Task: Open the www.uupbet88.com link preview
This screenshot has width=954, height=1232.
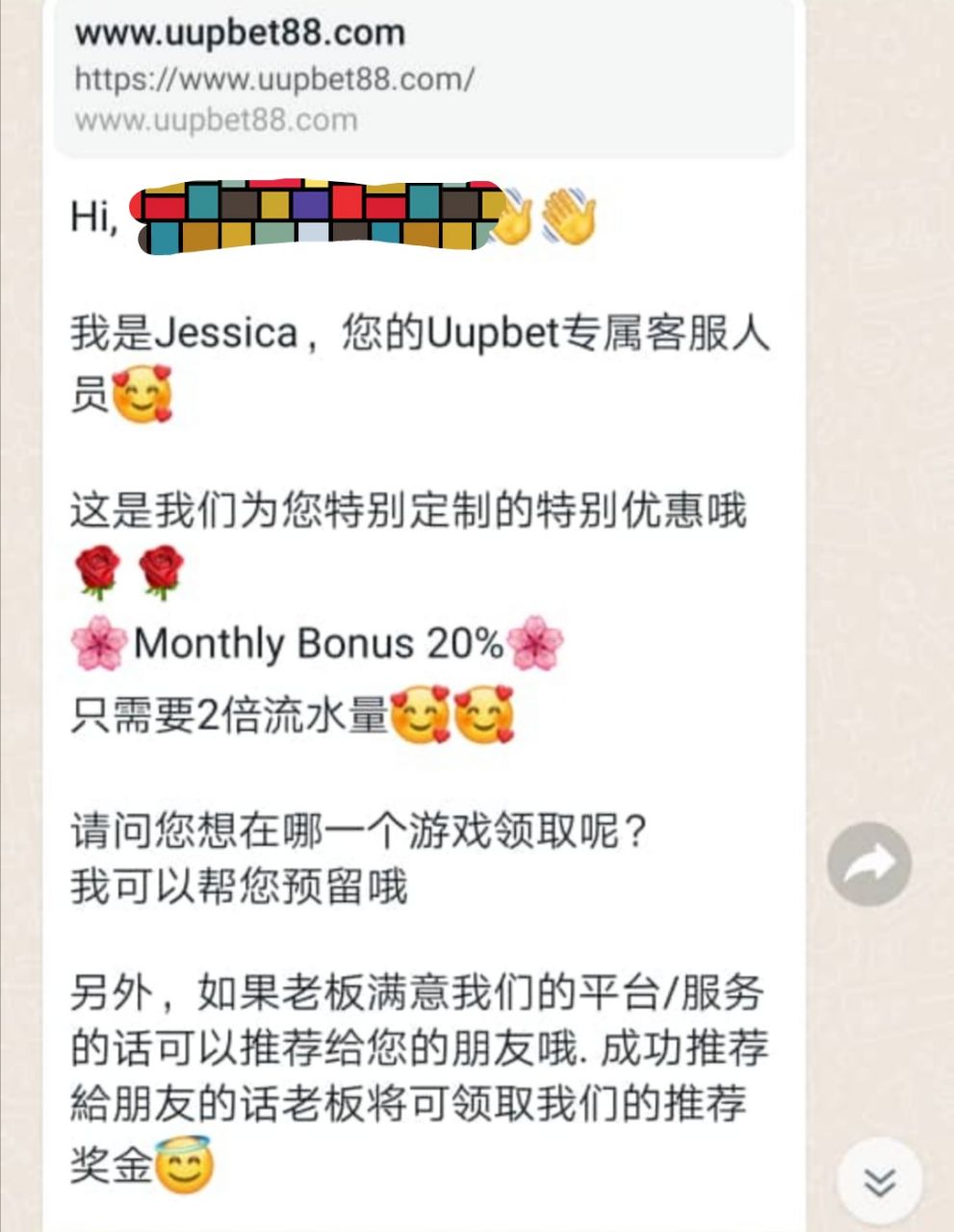Action: tap(424, 77)
